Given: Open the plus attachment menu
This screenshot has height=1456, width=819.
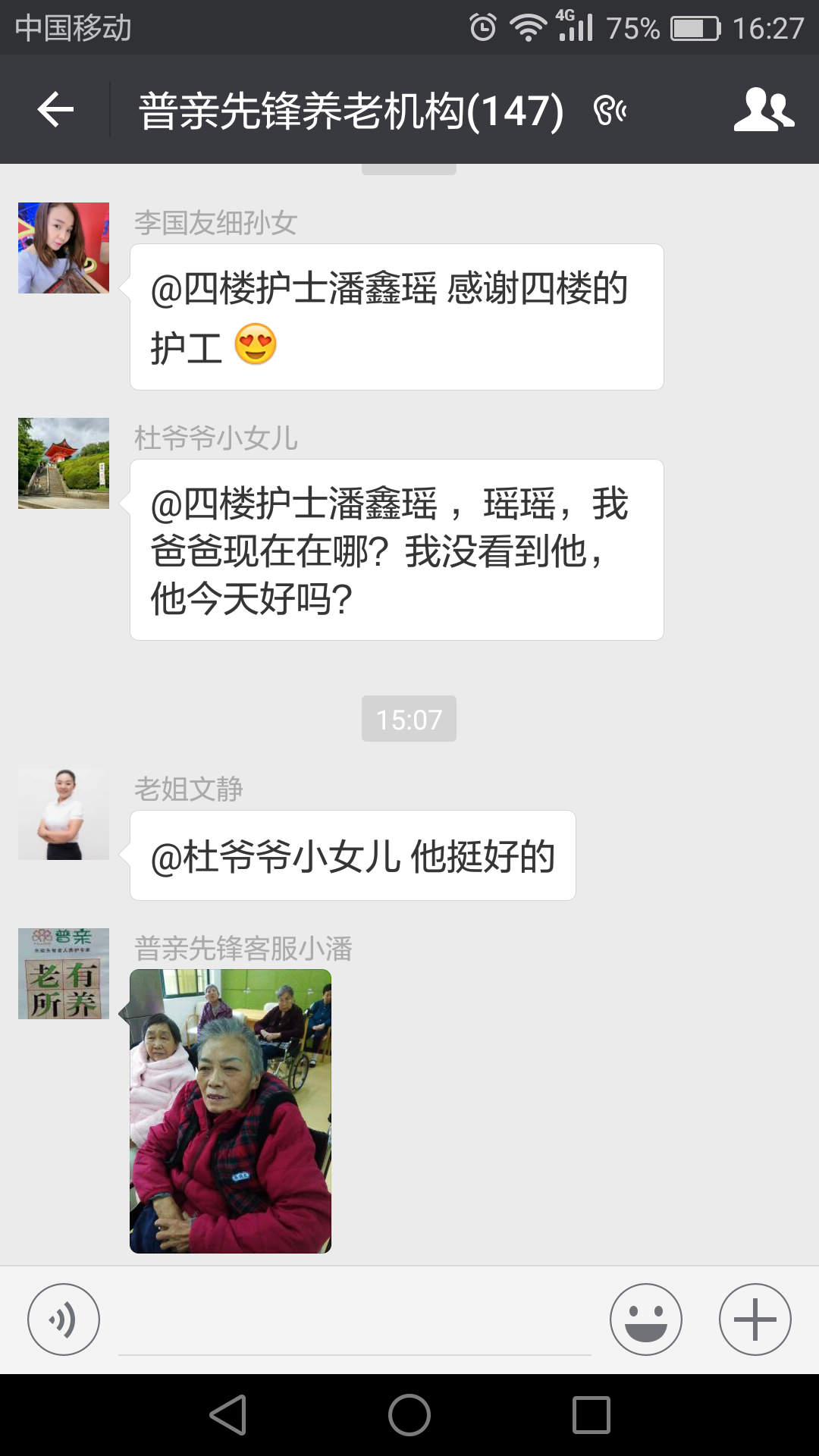Looking at the screenshot, I should click(755, 1319).
